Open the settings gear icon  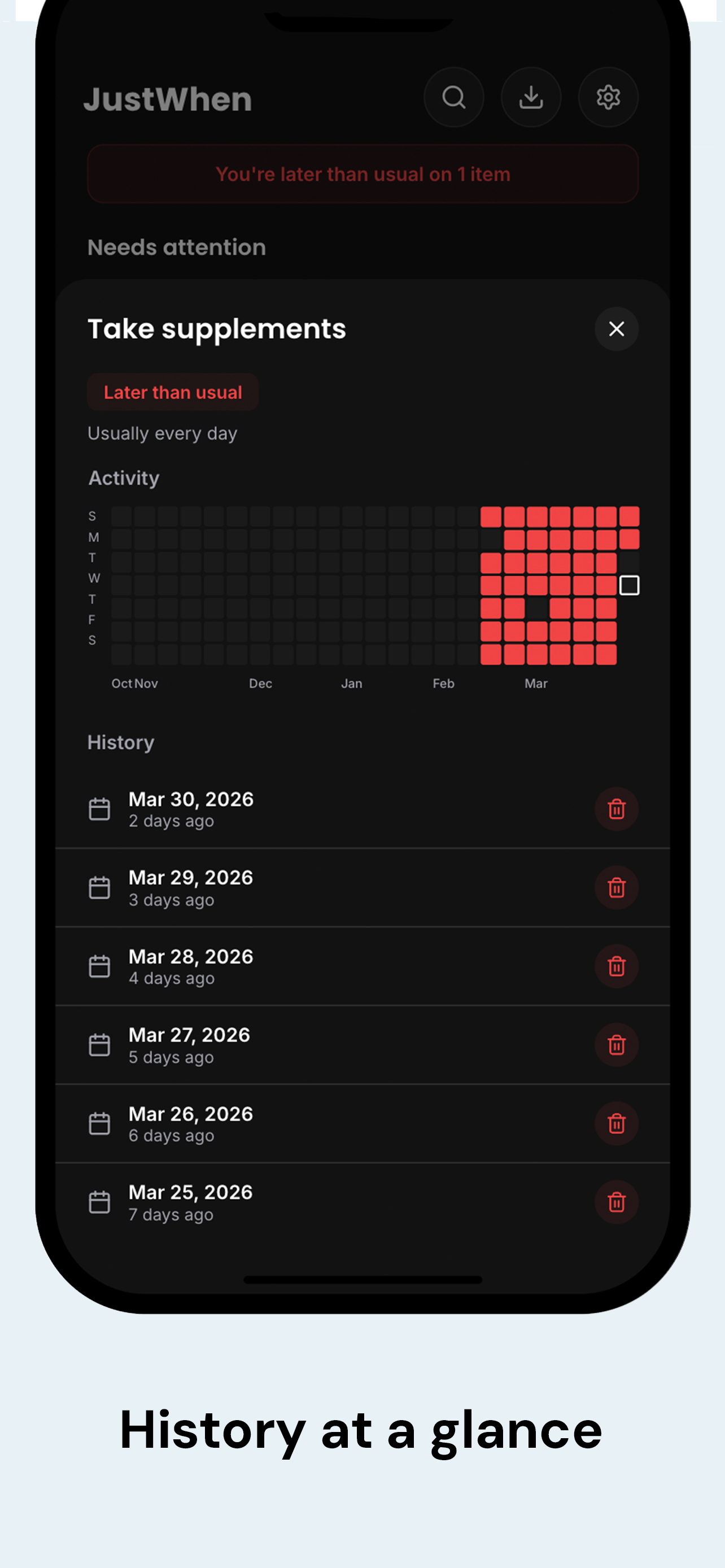[608, 98]
